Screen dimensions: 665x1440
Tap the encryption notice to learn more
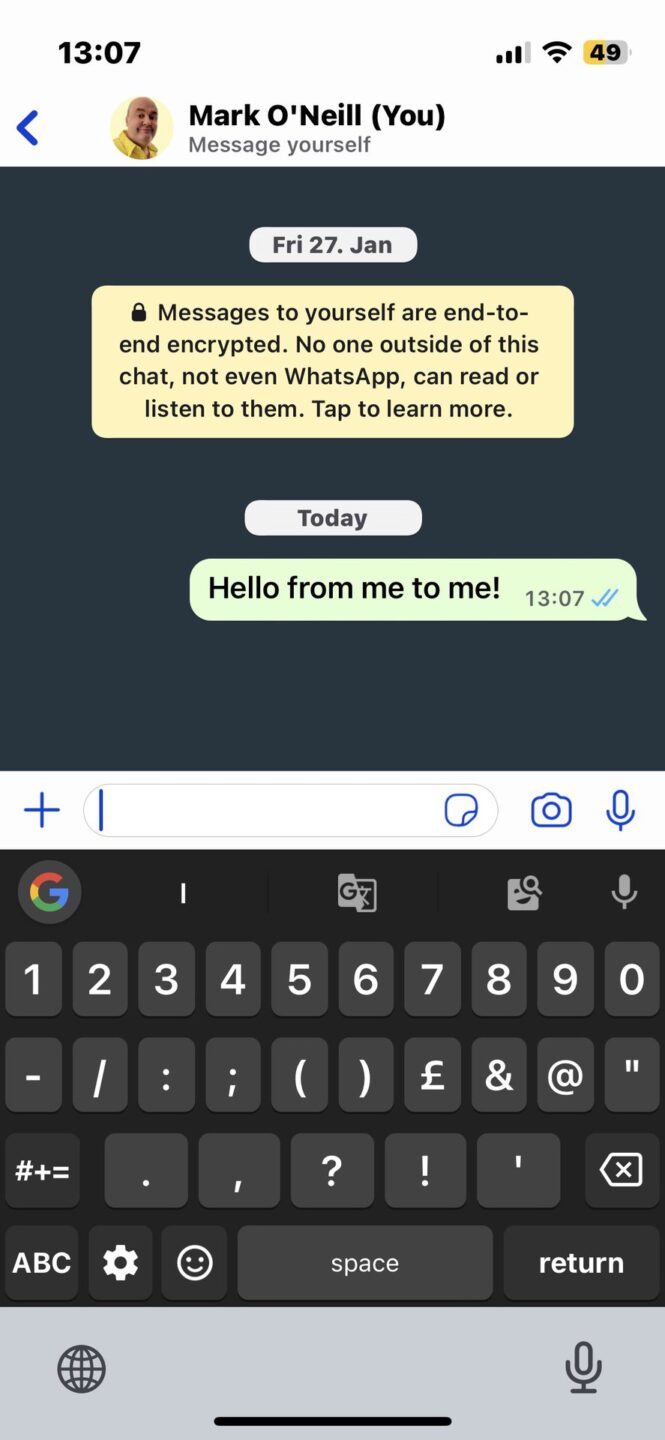click(332, 362)
